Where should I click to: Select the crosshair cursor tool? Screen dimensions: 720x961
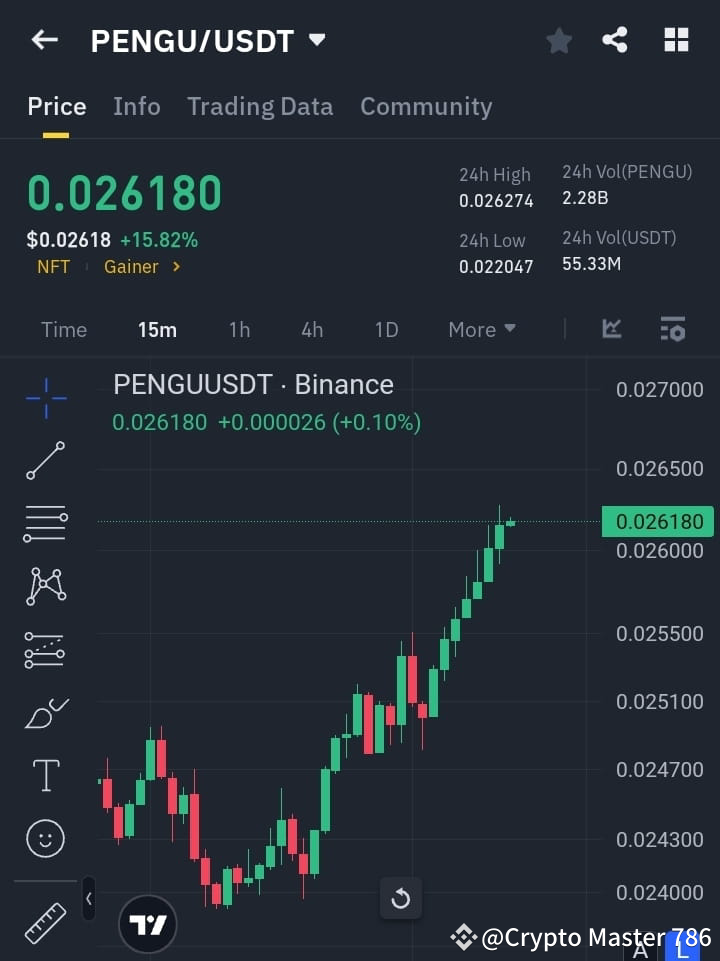(45, 398)
